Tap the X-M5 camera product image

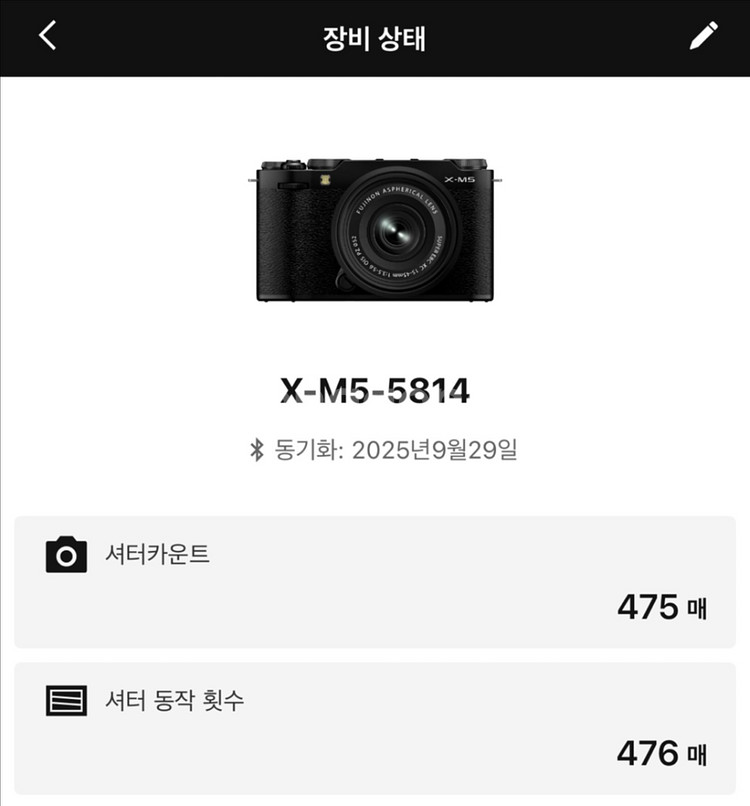[375, 232]
